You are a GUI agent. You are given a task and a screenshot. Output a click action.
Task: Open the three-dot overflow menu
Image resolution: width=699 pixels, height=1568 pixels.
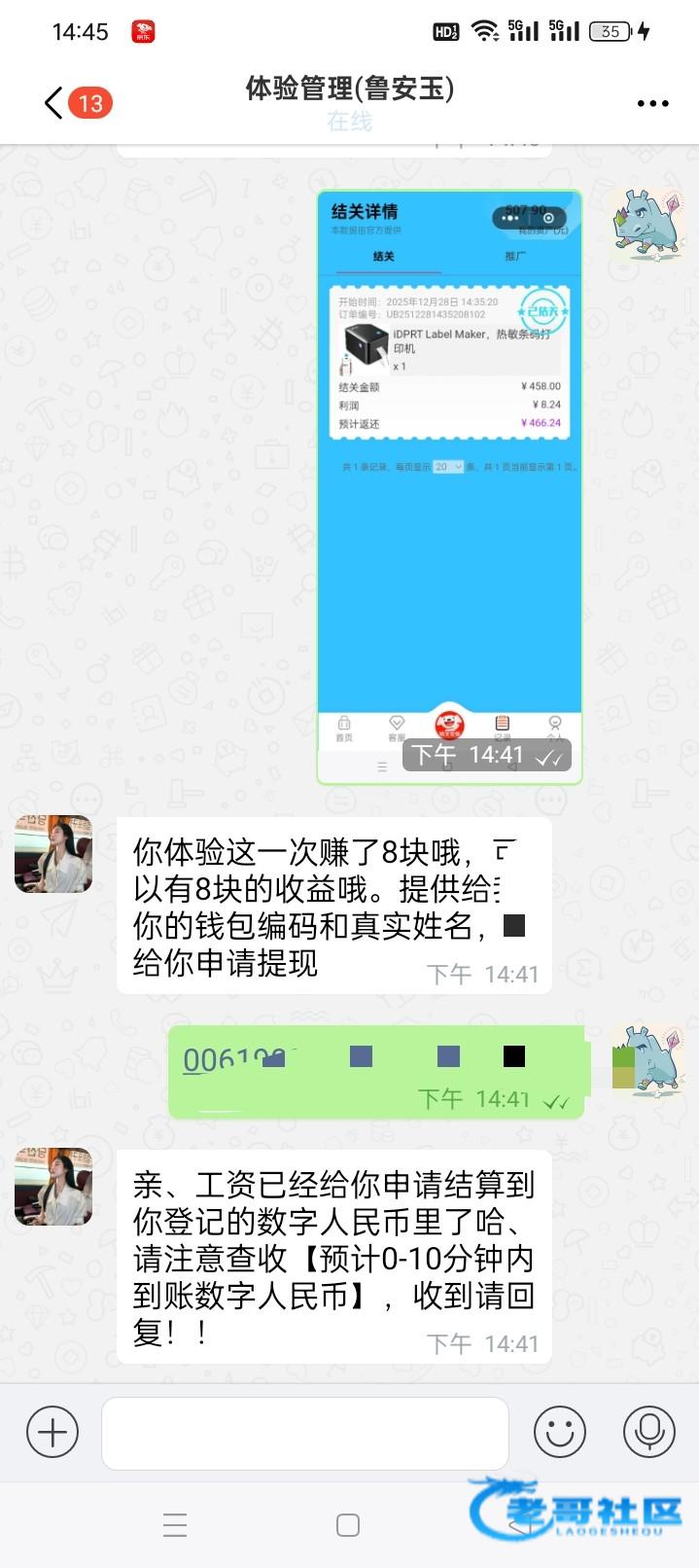pos(652,103)
